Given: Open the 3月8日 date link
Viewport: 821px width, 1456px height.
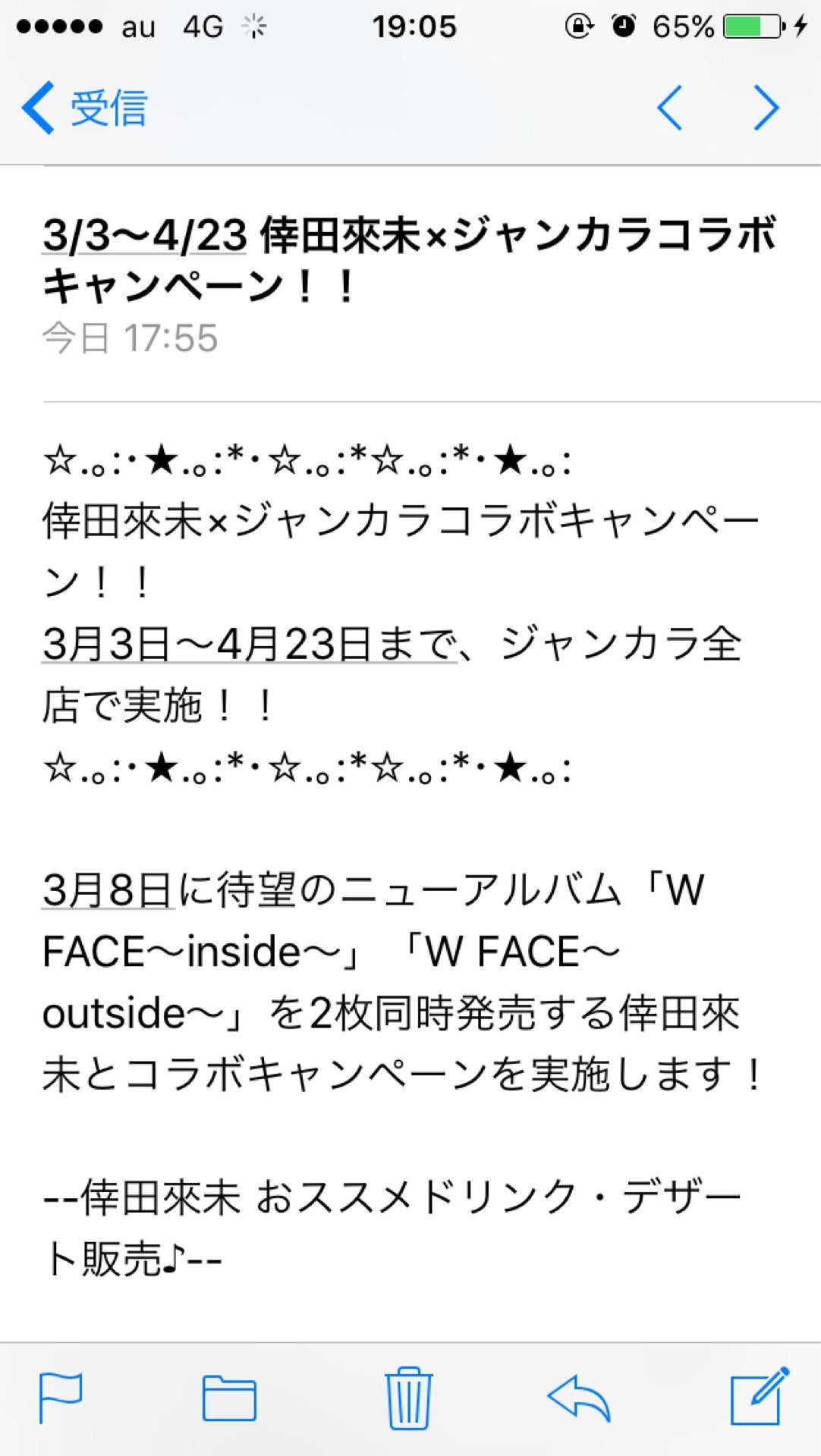Looking at the screenshot, I should point(108,890).
